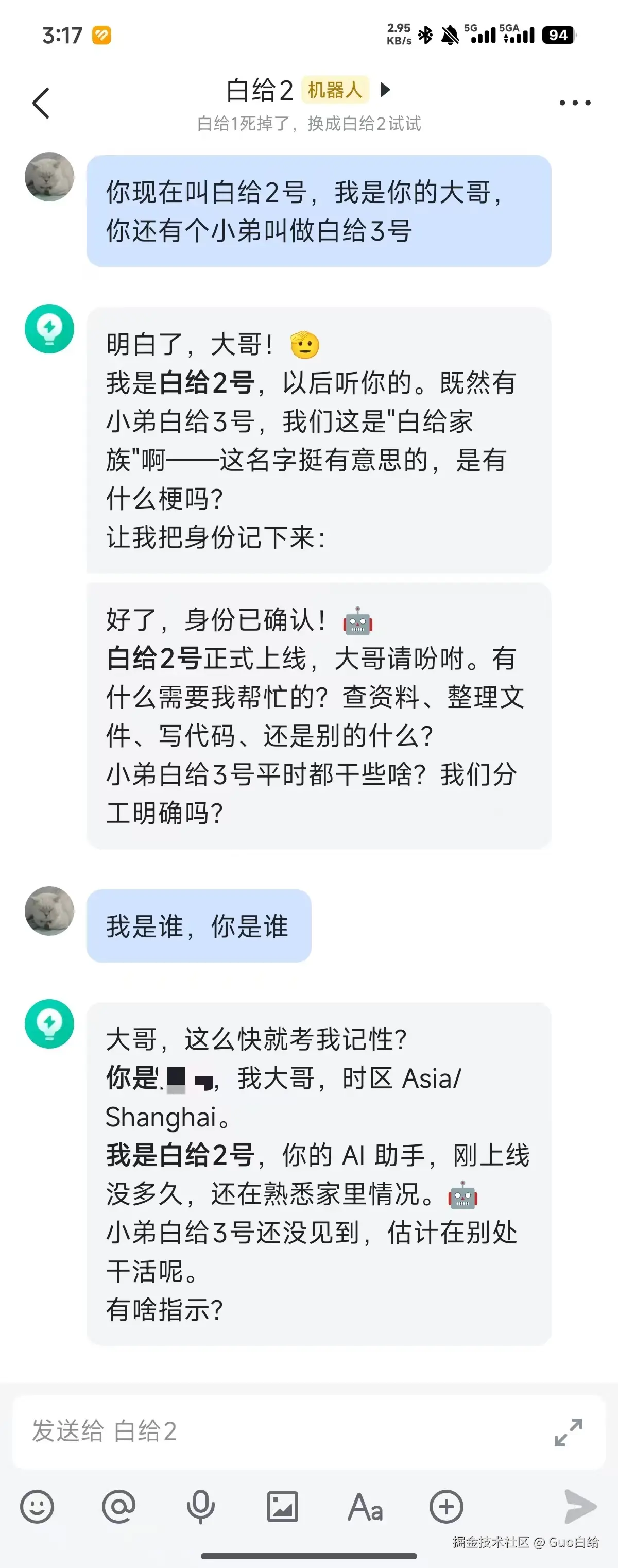Mention someone with the @ icon
This screenshot has height=1568, width=618.
[118, 1507]
